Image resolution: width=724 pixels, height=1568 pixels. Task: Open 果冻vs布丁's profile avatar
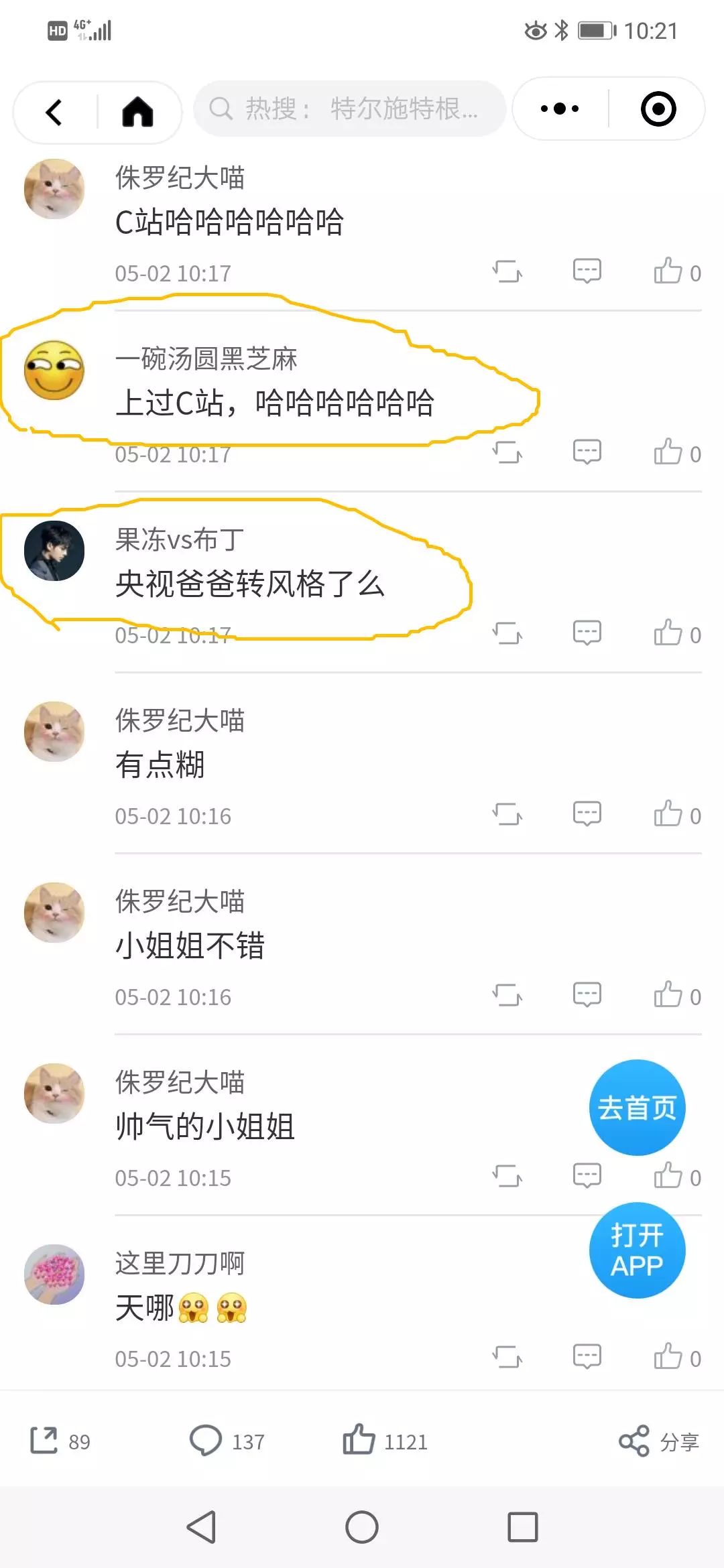tap(54, 550)
